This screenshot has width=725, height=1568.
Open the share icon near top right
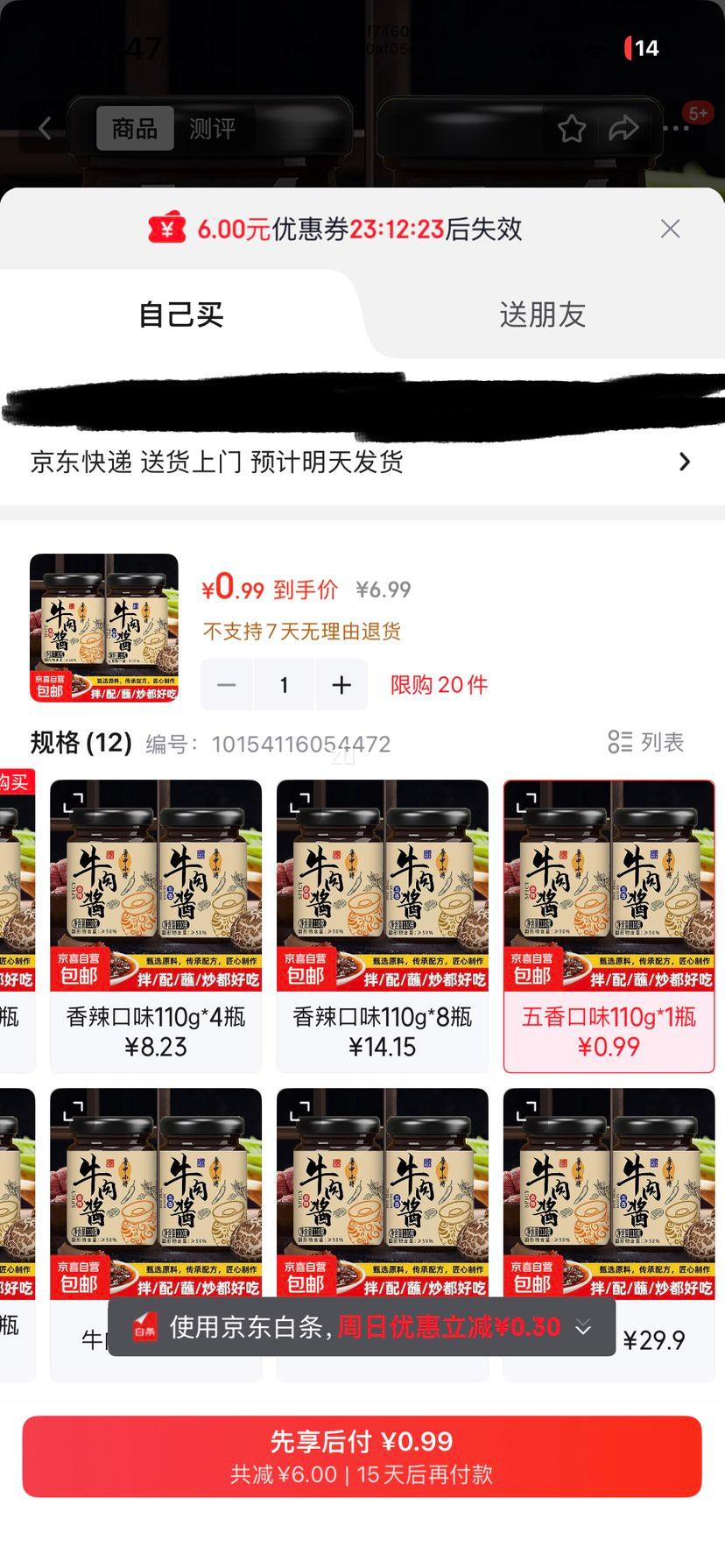624,128
